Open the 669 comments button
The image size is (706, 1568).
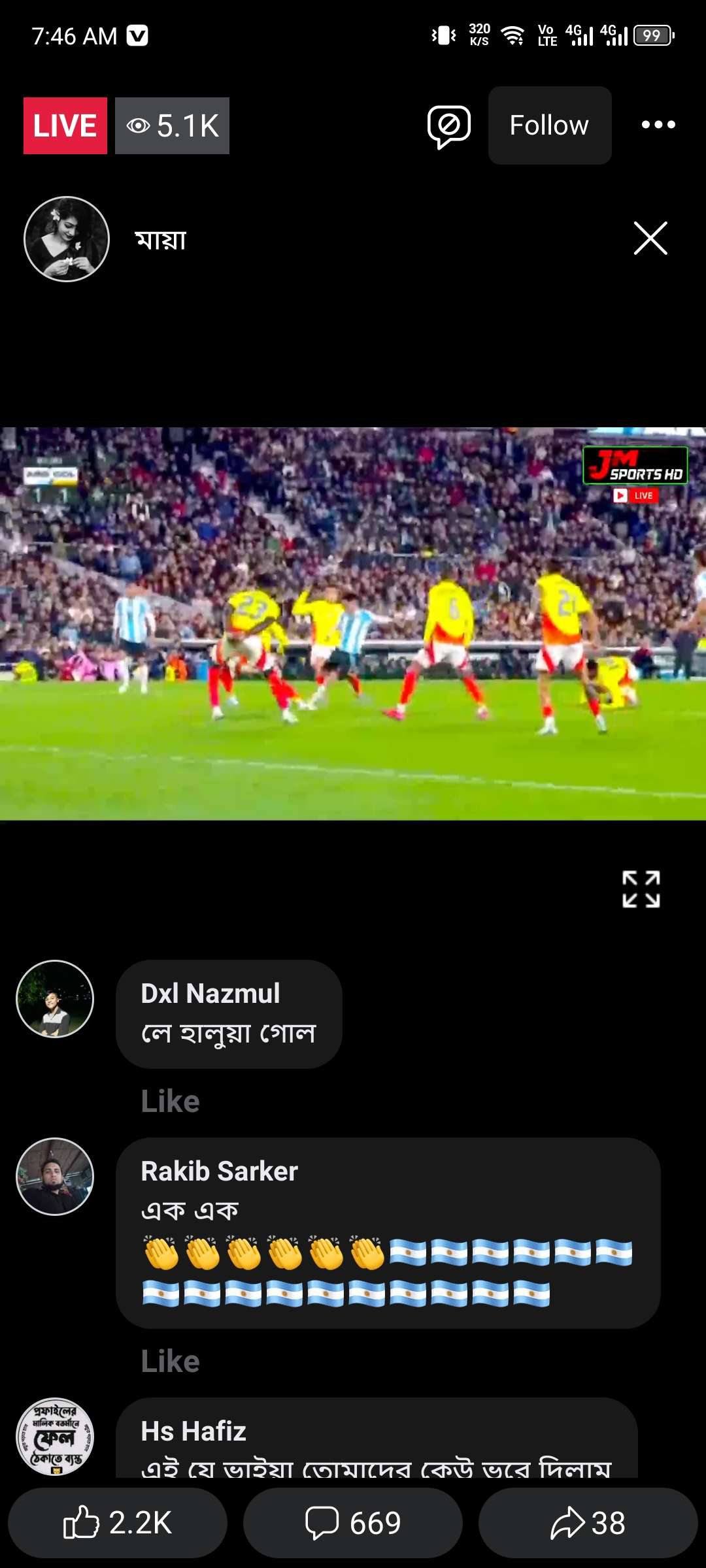353,1523
